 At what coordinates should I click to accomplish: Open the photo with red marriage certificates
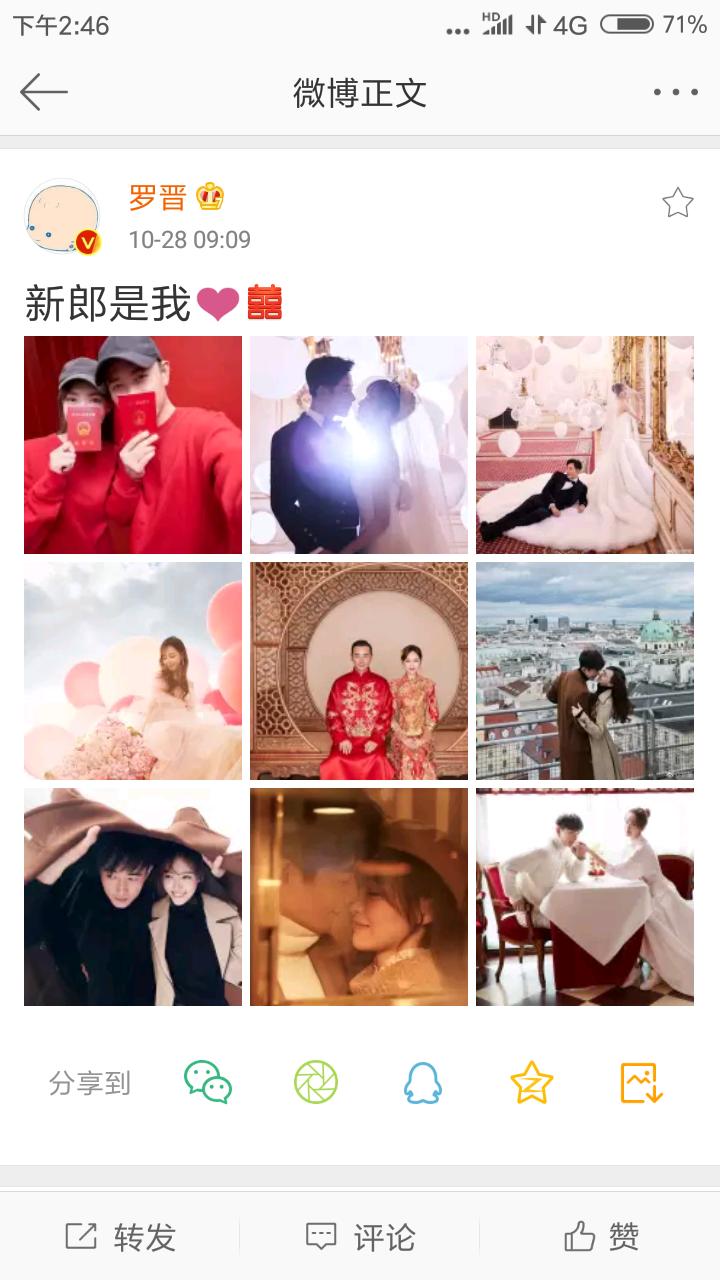133,445
